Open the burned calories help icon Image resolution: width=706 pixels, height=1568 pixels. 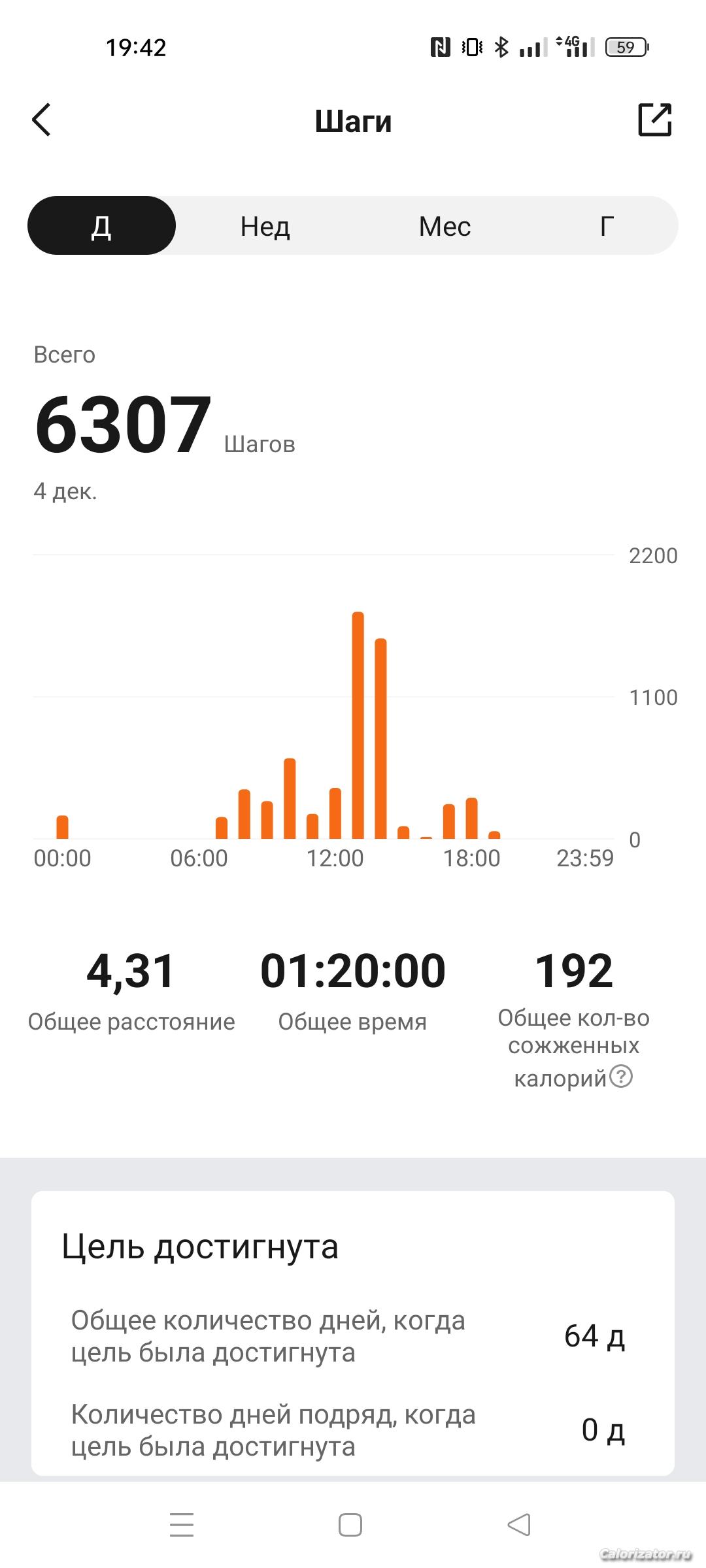click(621, 1075)
